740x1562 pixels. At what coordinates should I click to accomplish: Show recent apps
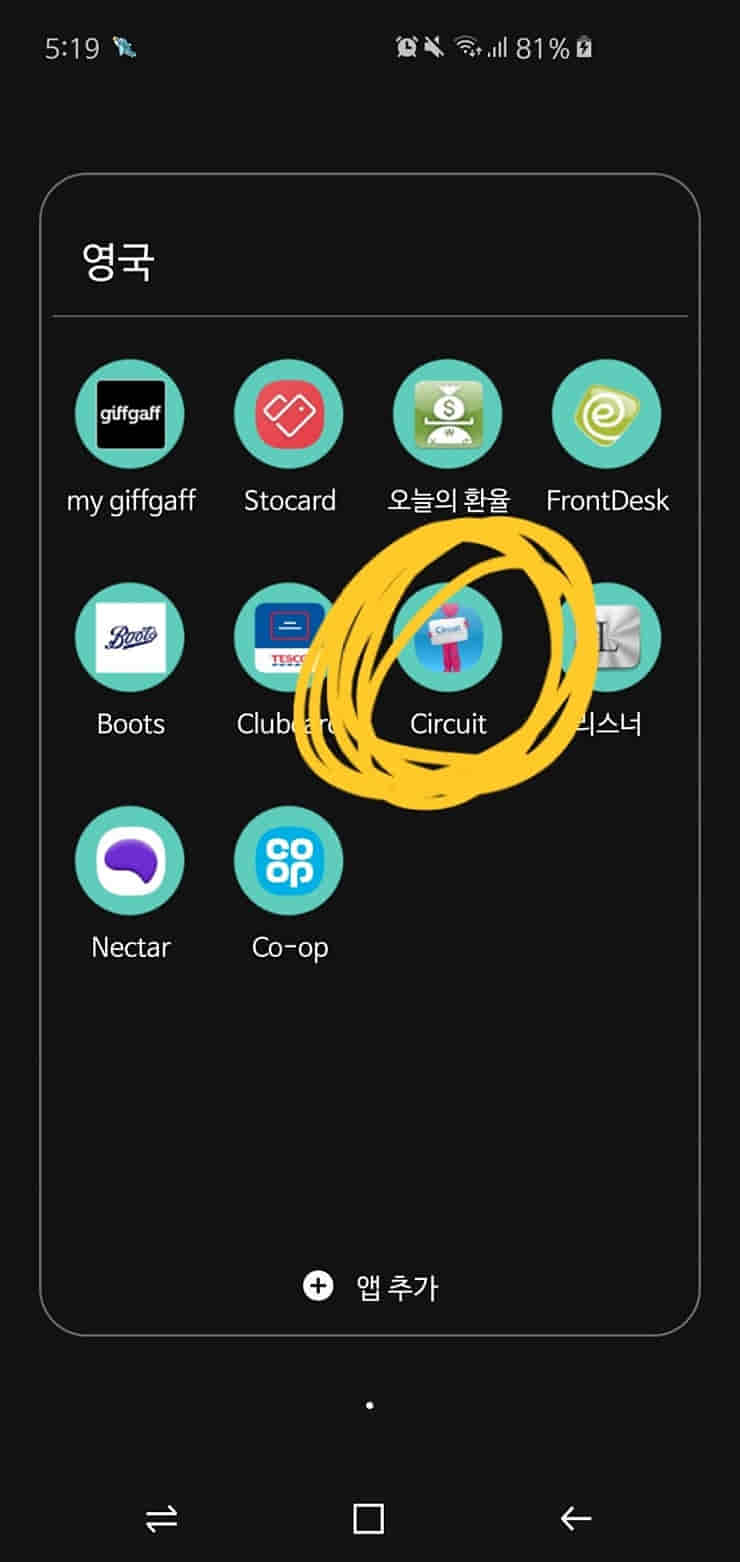[x=161, y=1518]
